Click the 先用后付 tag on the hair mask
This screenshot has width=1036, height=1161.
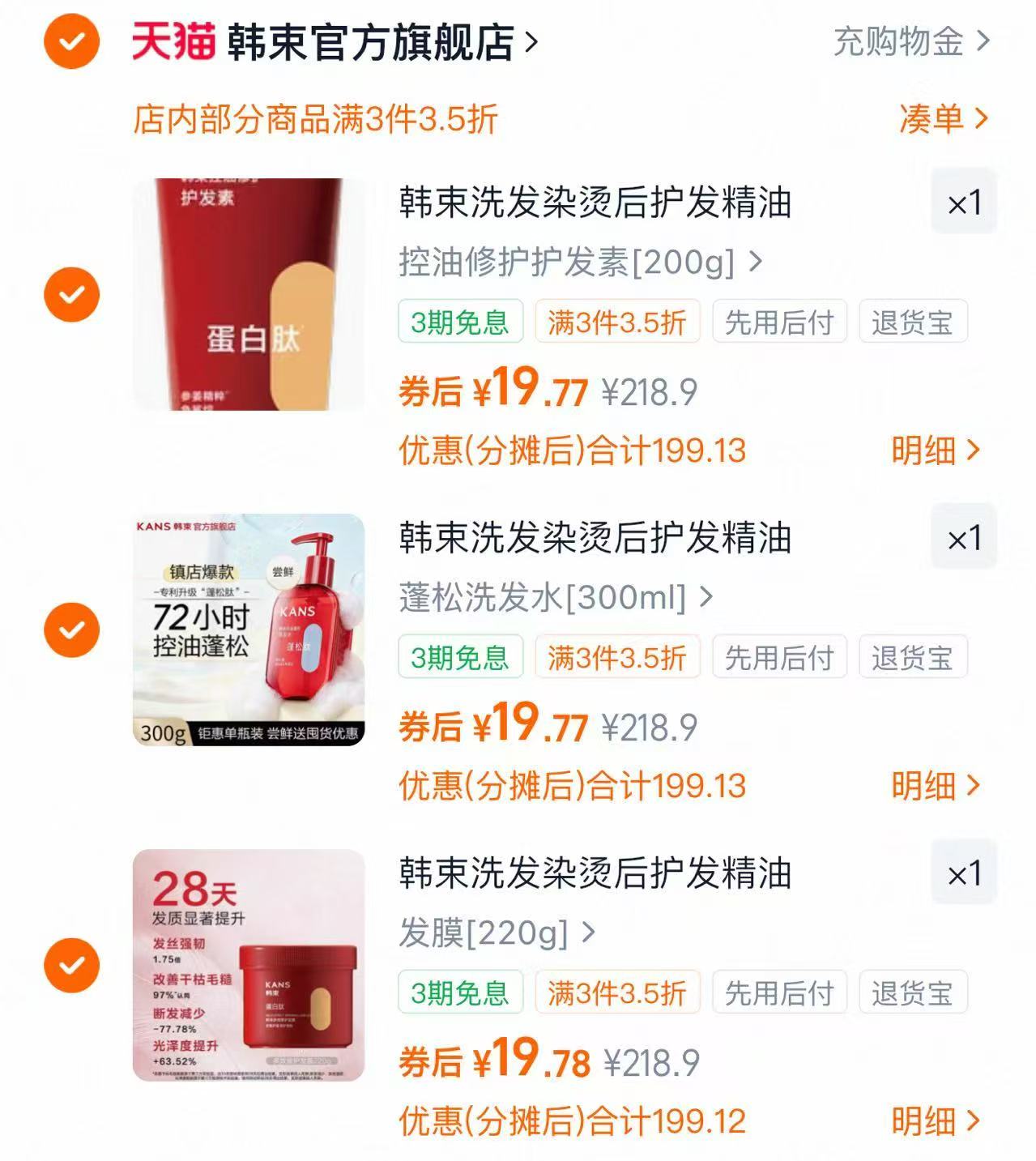tap(778, 991)
